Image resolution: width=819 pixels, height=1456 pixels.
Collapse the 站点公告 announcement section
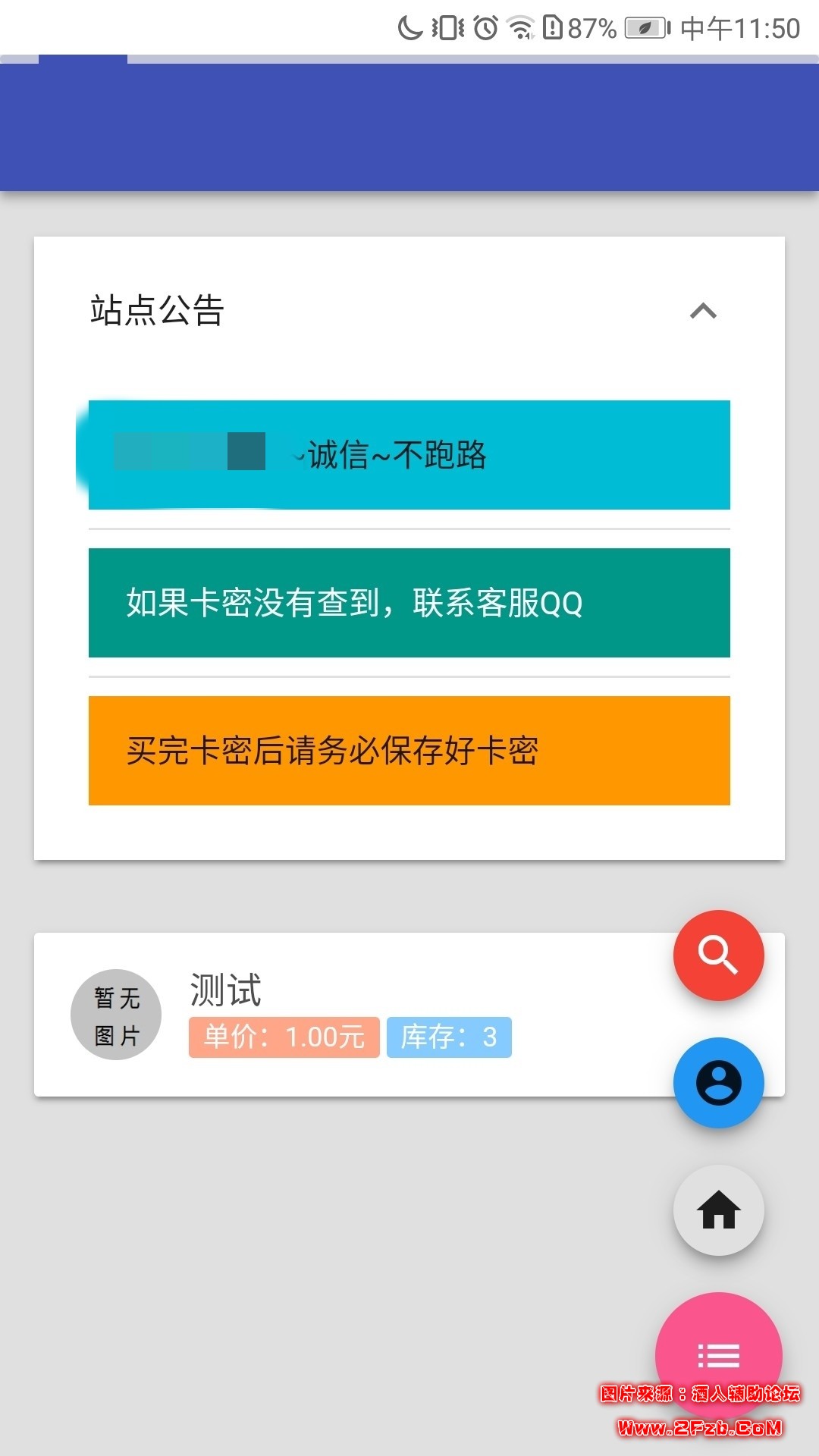pyautogui.click(x=703, y=311)
